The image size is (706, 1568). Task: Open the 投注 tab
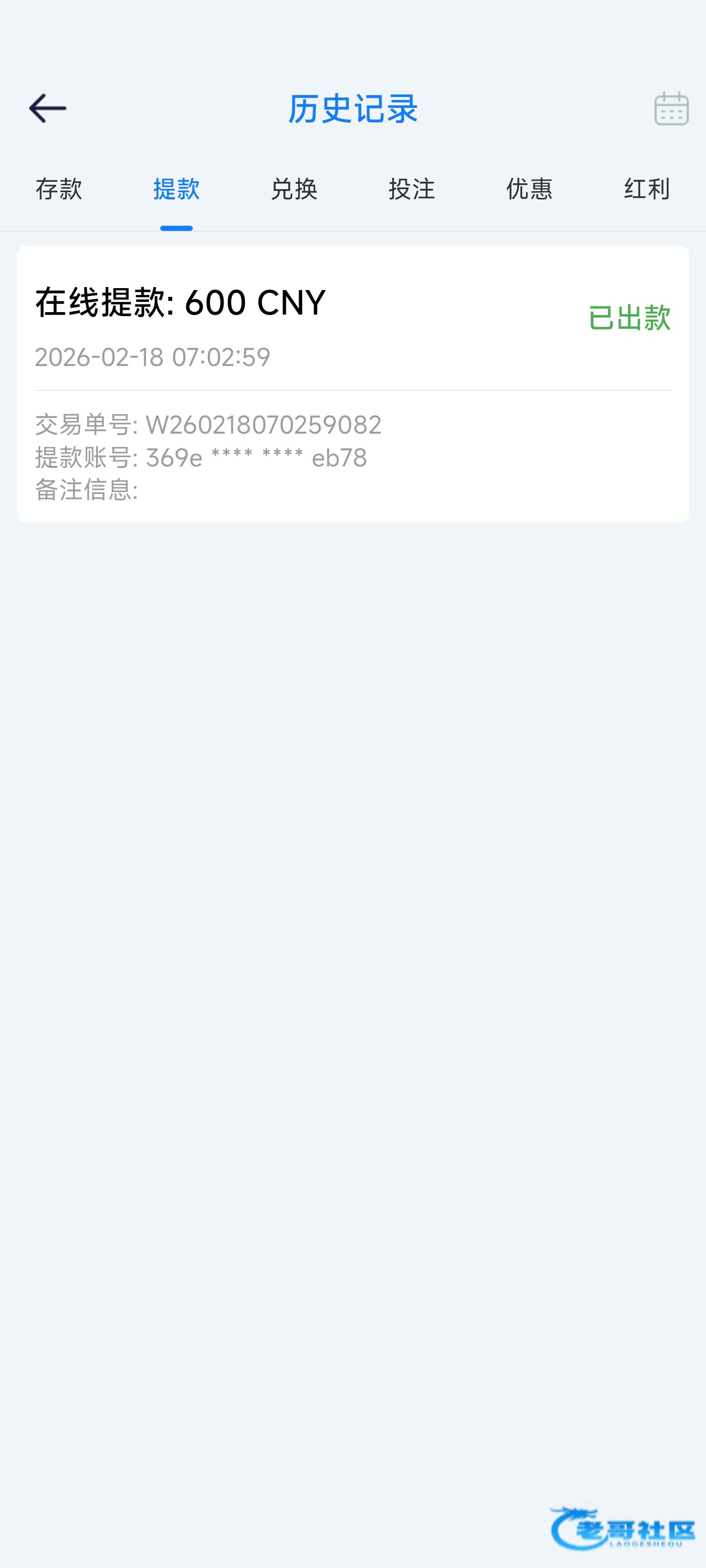(x=411, y=189)
